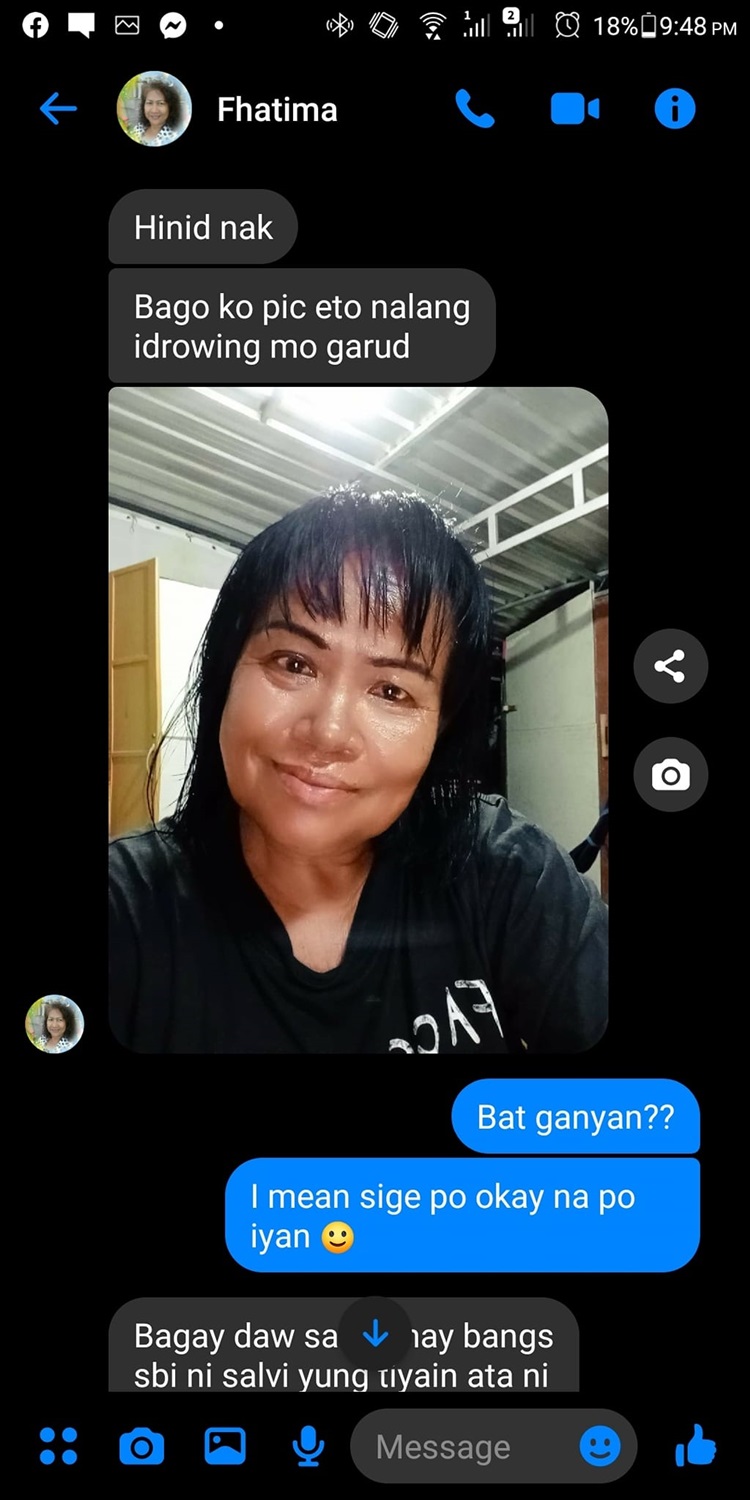750x1500 pixels.
Task: Open the photo gallery picker
Action: coord(225,1446)
